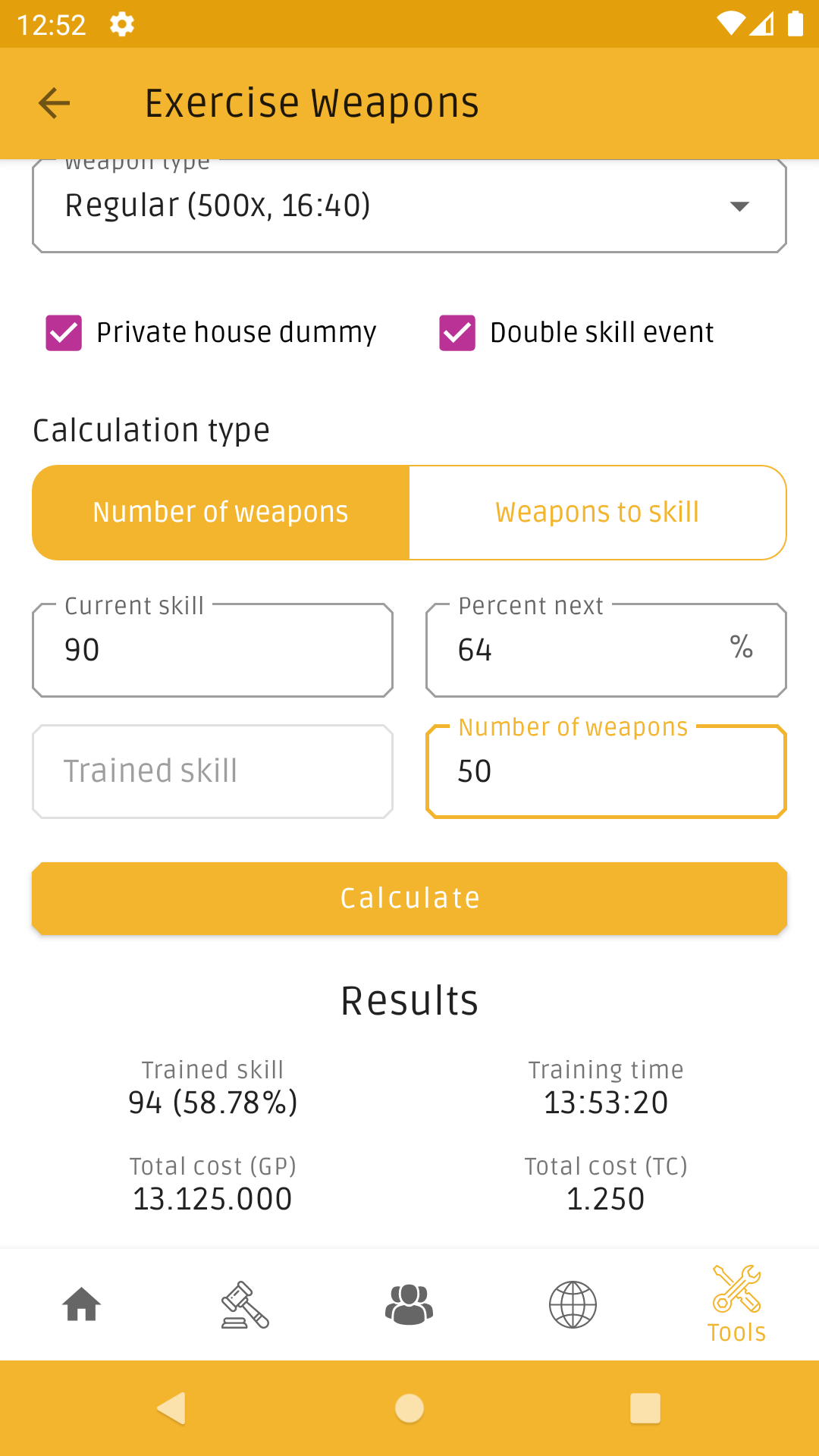Select Number of weapons calculation type
The image size is (819, 1456).
tap(221, 513)
